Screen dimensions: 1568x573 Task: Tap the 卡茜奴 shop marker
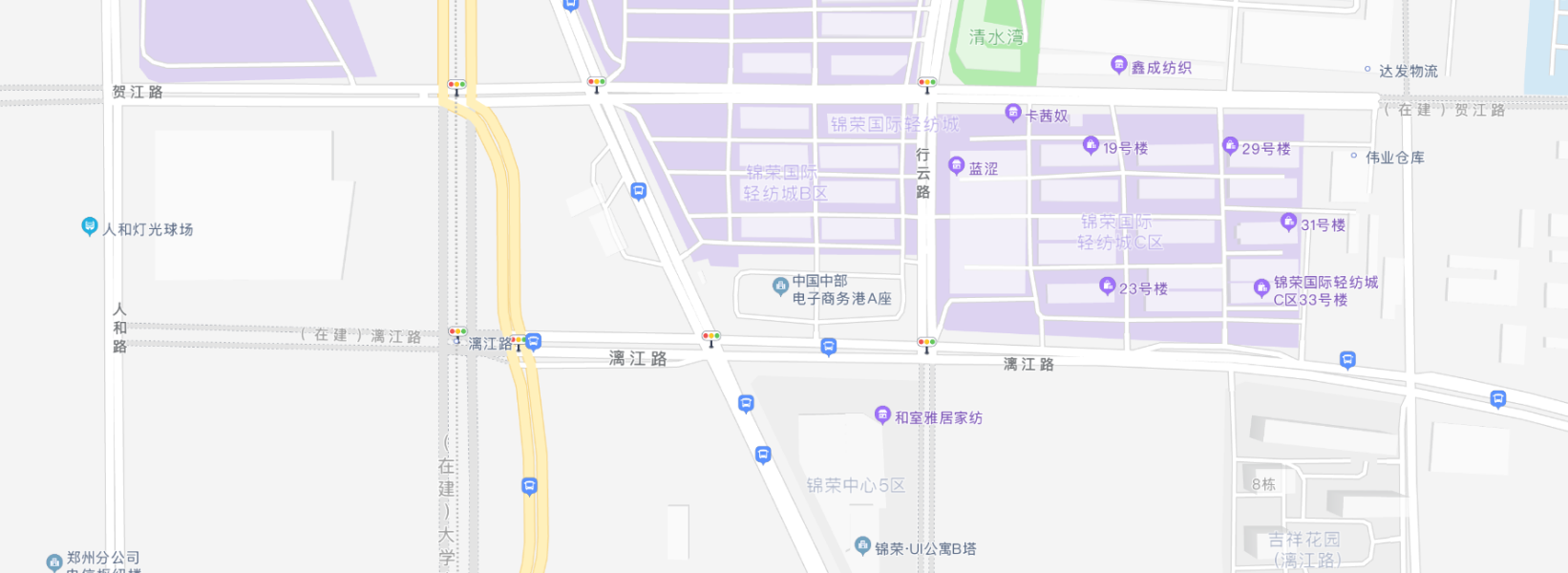coord(1013,113)
